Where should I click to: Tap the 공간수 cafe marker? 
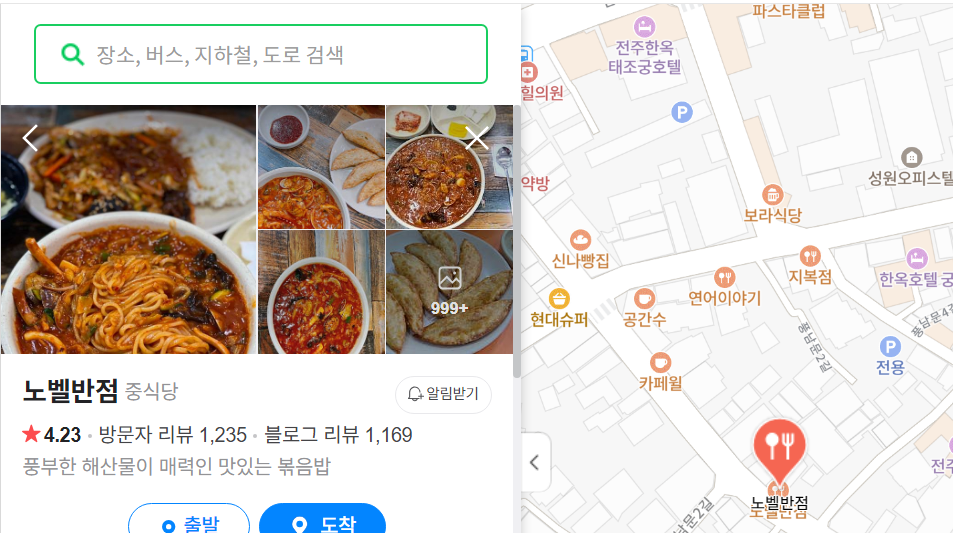[x=644, y=299]
